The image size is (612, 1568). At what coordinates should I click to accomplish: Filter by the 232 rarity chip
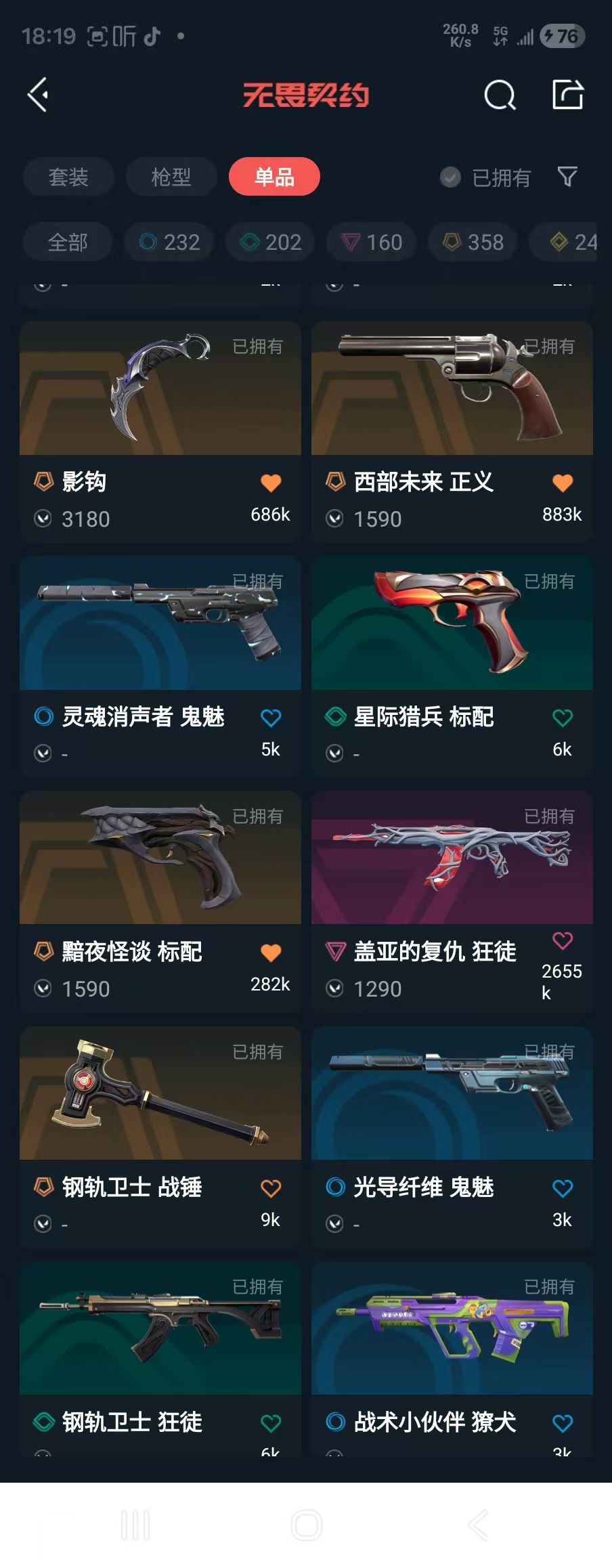[170, 242]
